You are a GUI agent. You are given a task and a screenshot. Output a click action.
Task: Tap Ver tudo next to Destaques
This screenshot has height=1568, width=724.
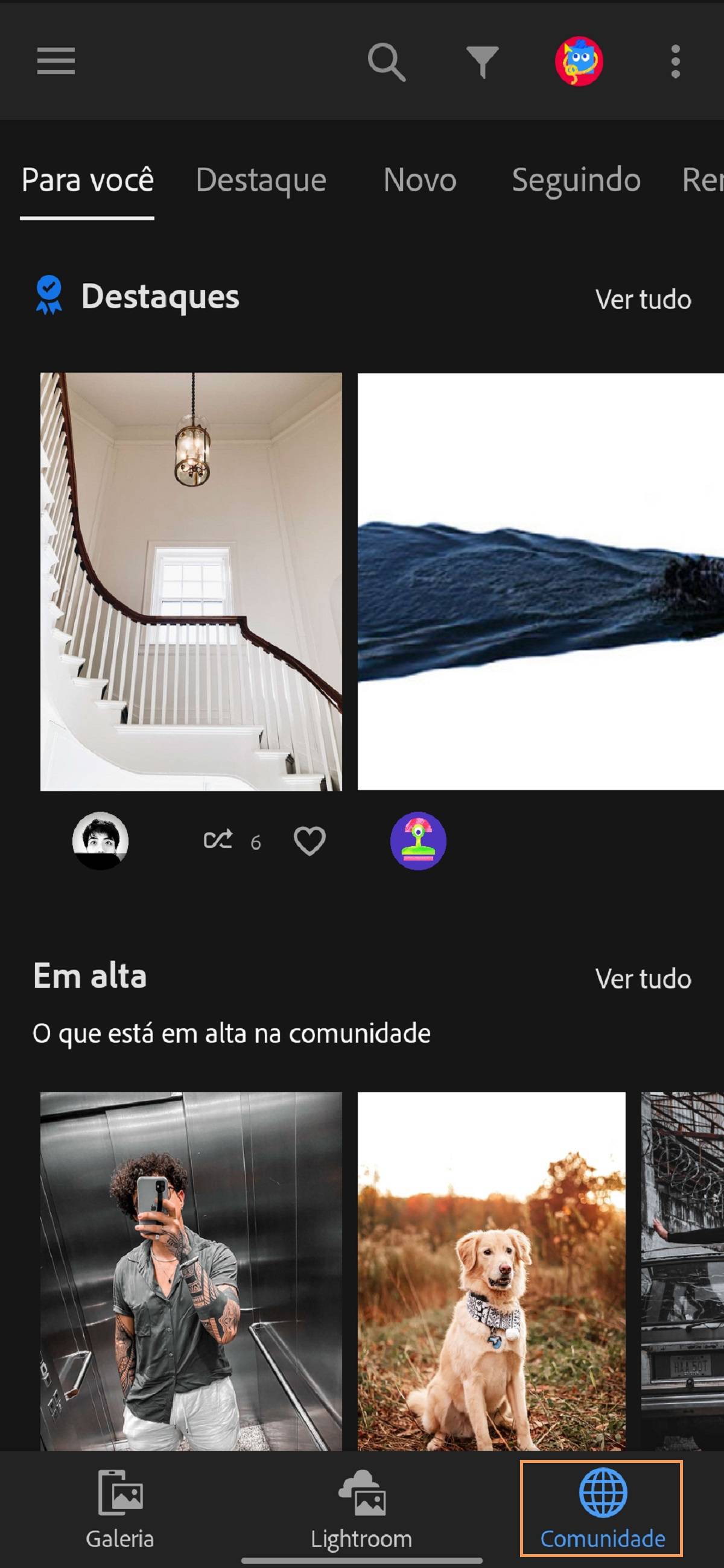(x=643, y=300)
